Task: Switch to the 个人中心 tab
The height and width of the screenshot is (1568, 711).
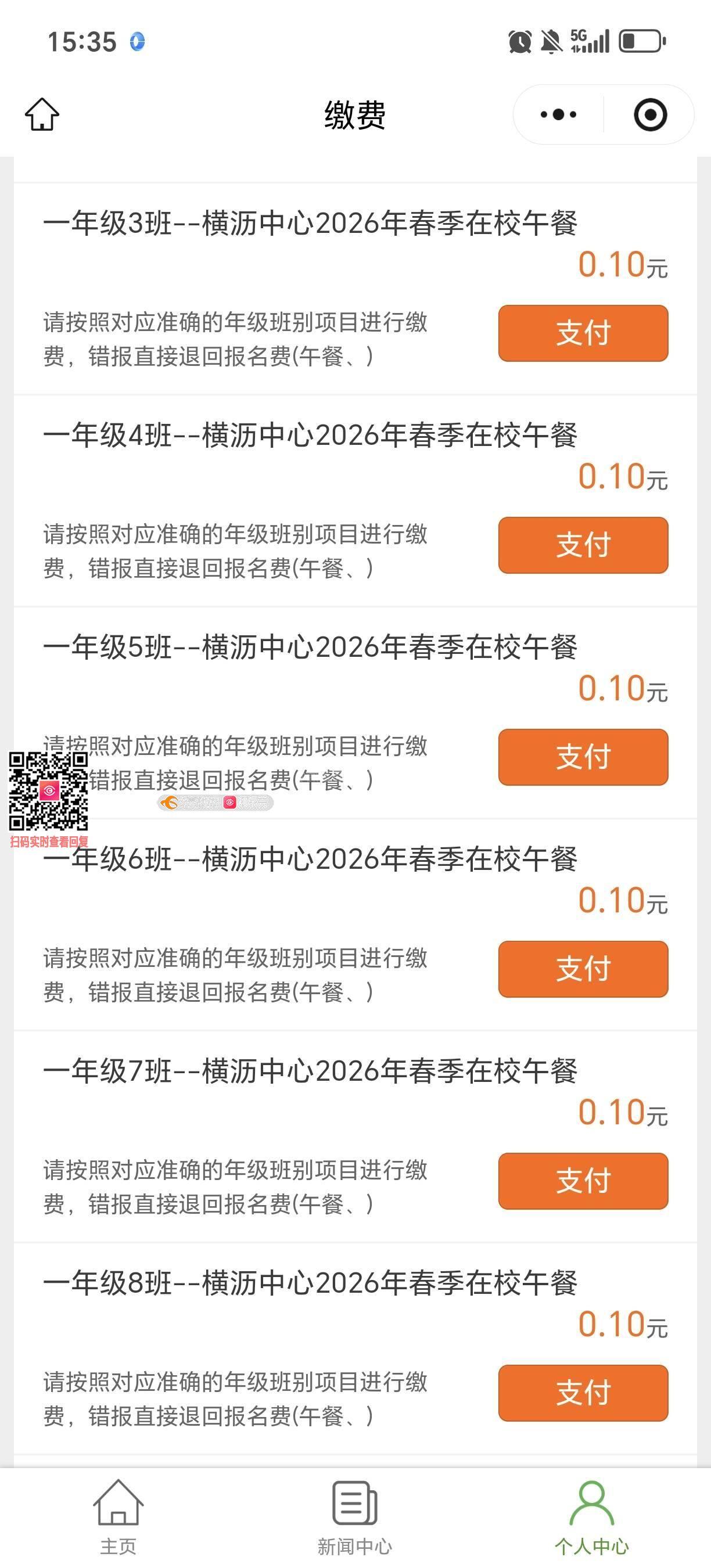Action: (592, 1517)
